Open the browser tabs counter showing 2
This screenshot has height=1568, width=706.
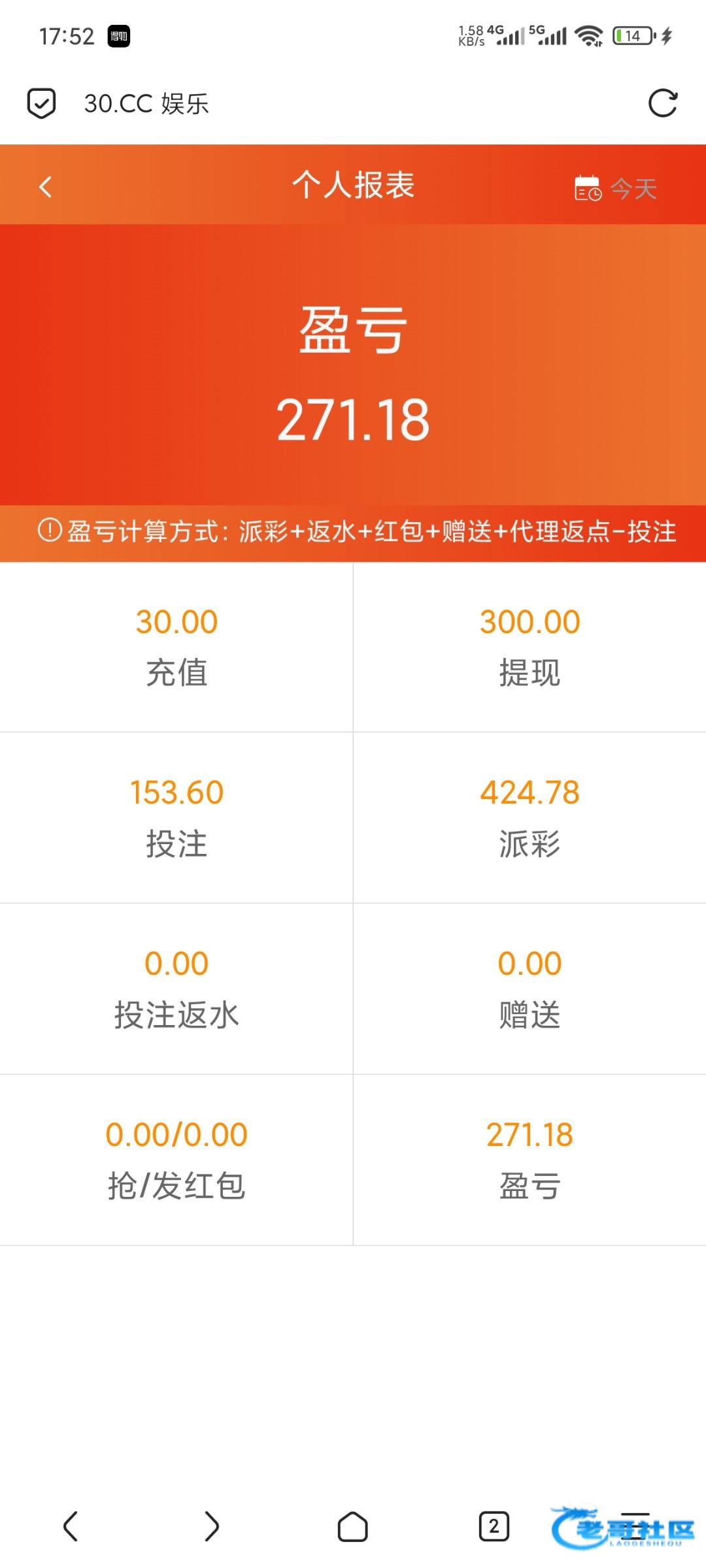[494, 1527]
